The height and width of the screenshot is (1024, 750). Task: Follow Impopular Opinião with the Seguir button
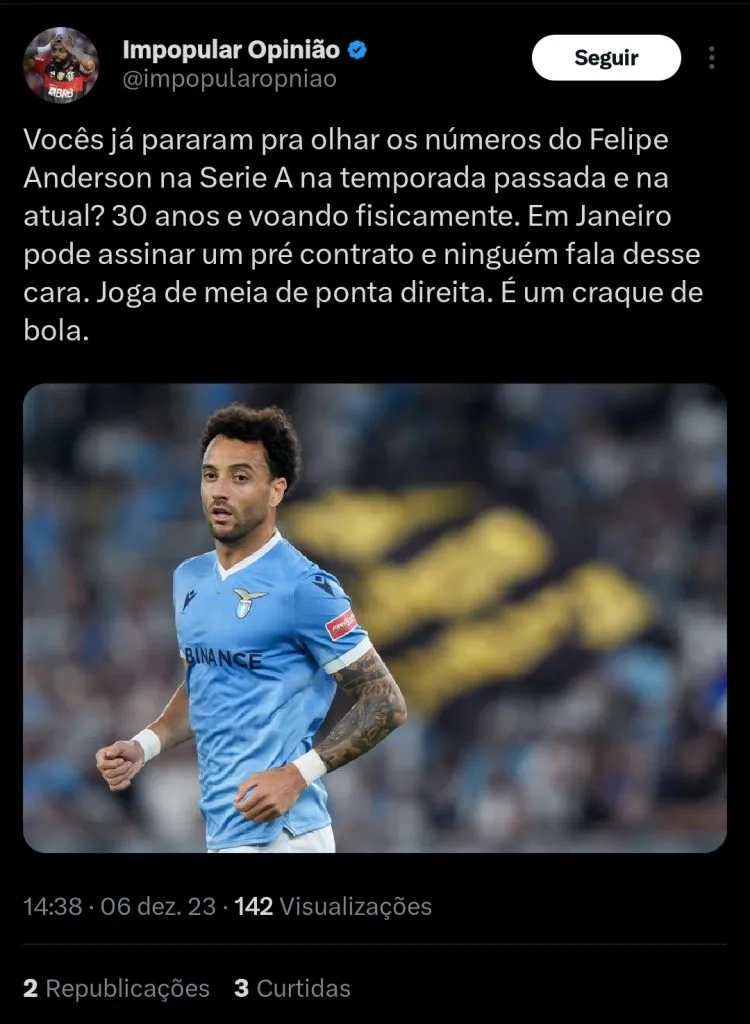pos(606,58)
